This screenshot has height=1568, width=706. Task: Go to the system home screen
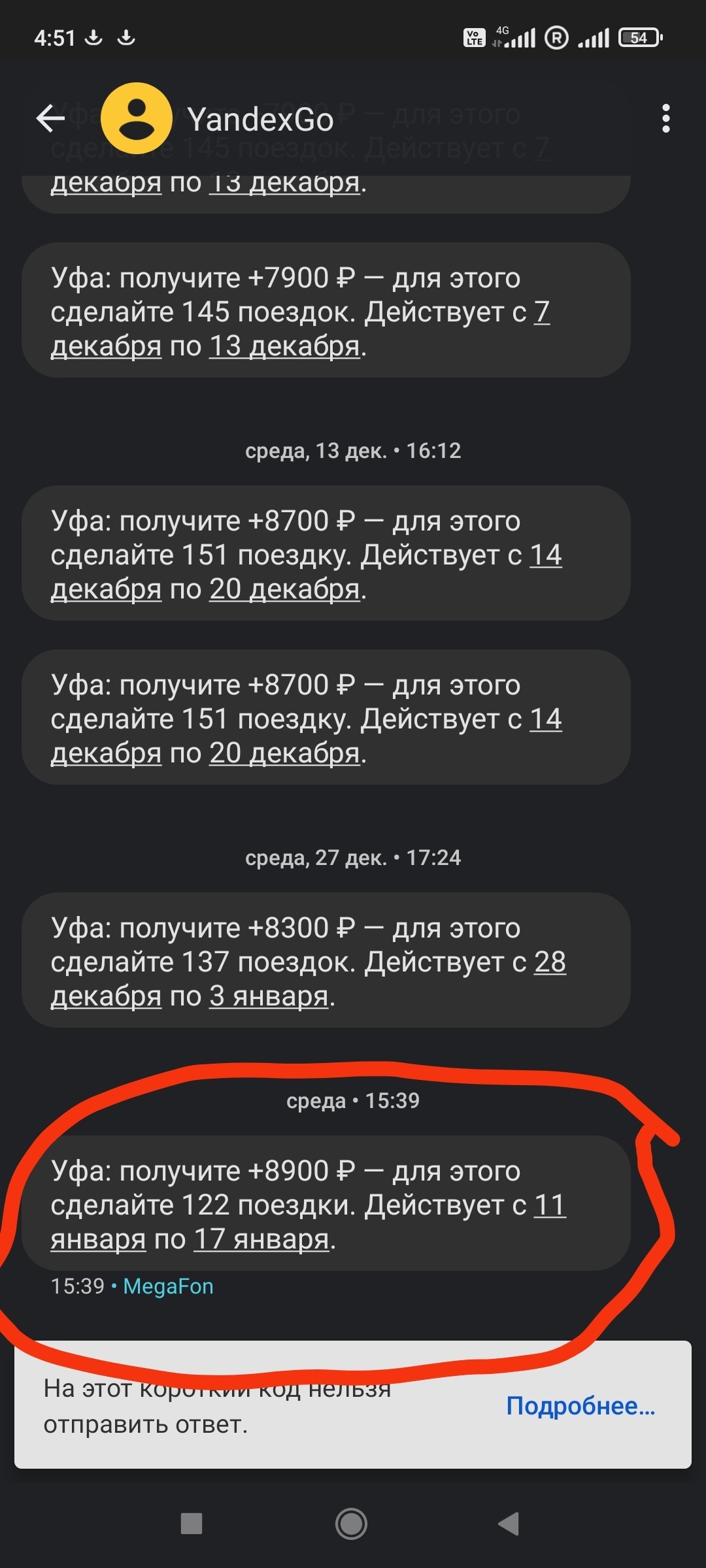[x=352, y=1524]
